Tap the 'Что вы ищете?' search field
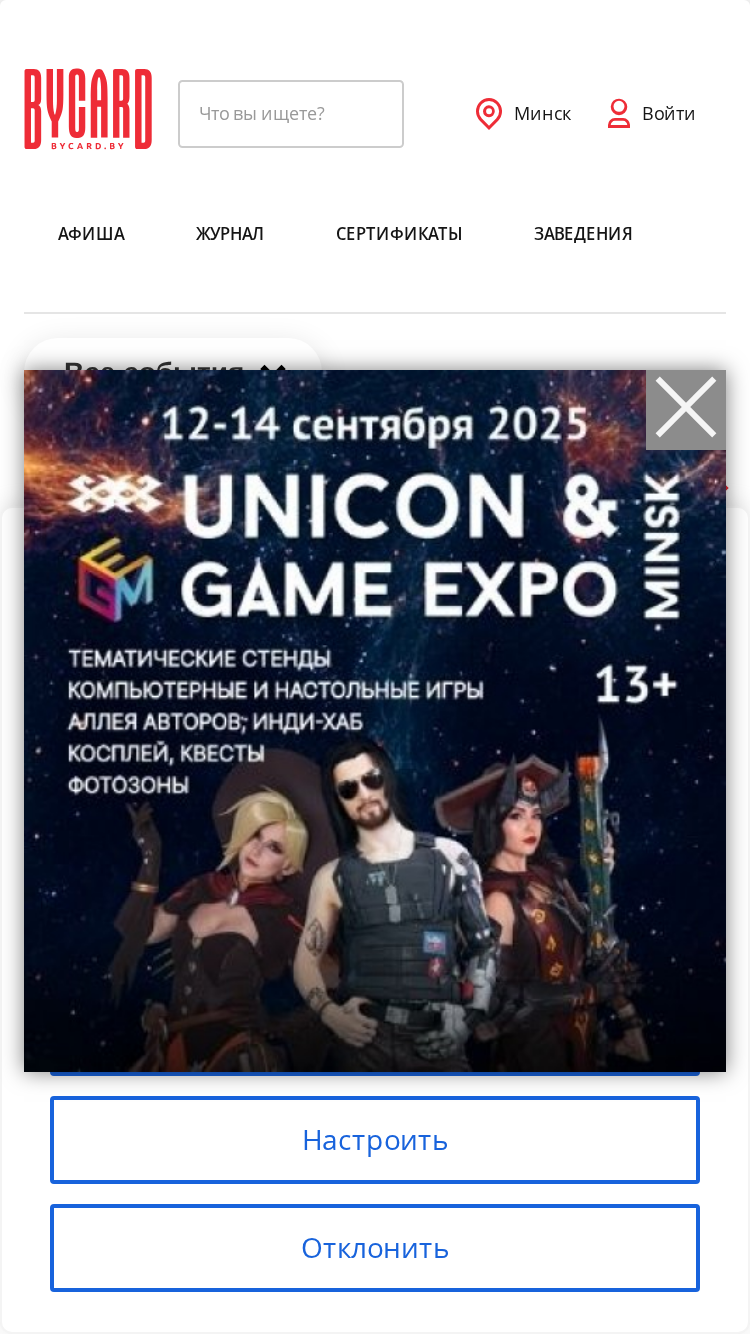 291,114
